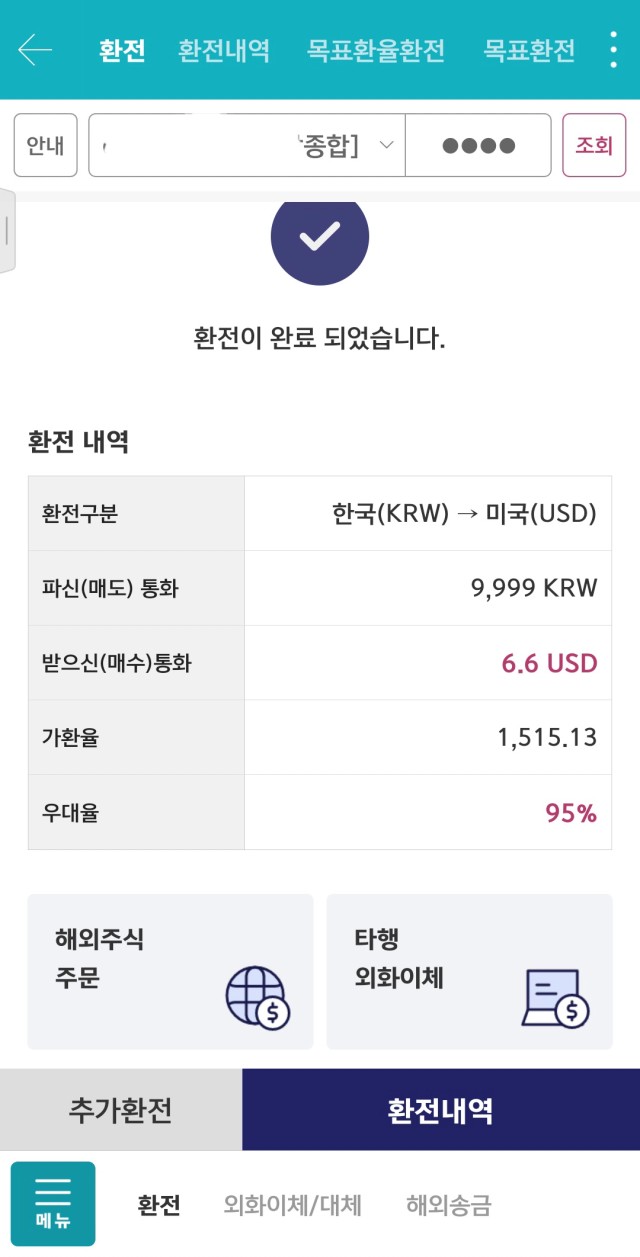Expand the account selection dropdown
Viewport: 640px width, 1257px height.
[246, 145]
